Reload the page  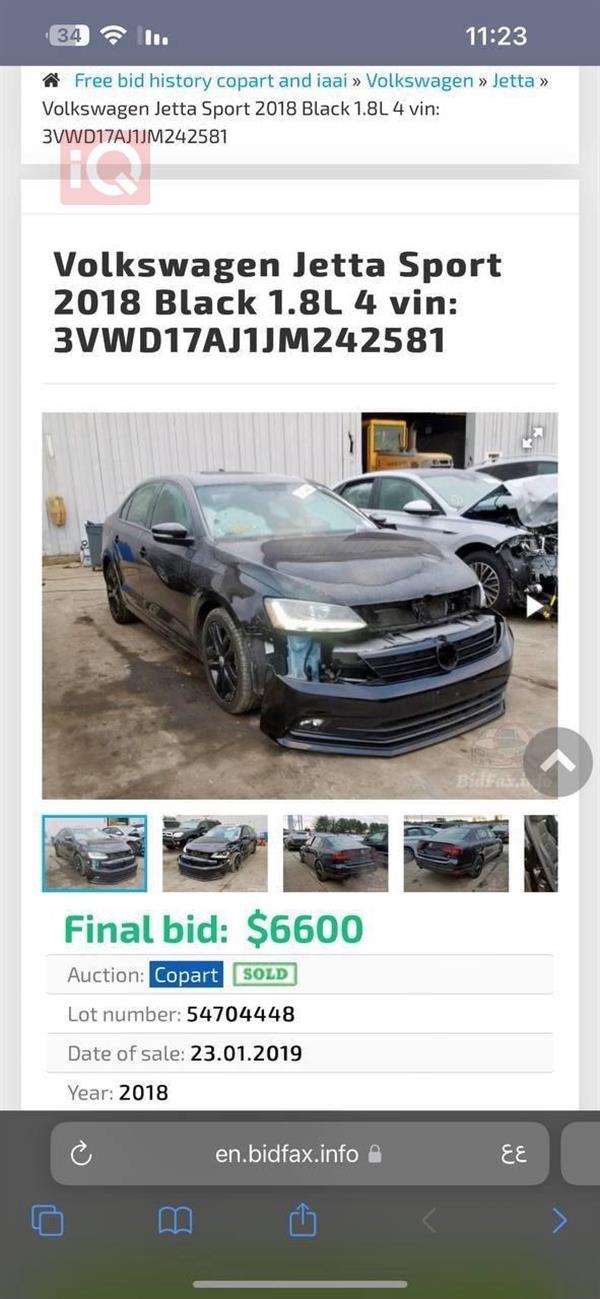click(82, 1154)
